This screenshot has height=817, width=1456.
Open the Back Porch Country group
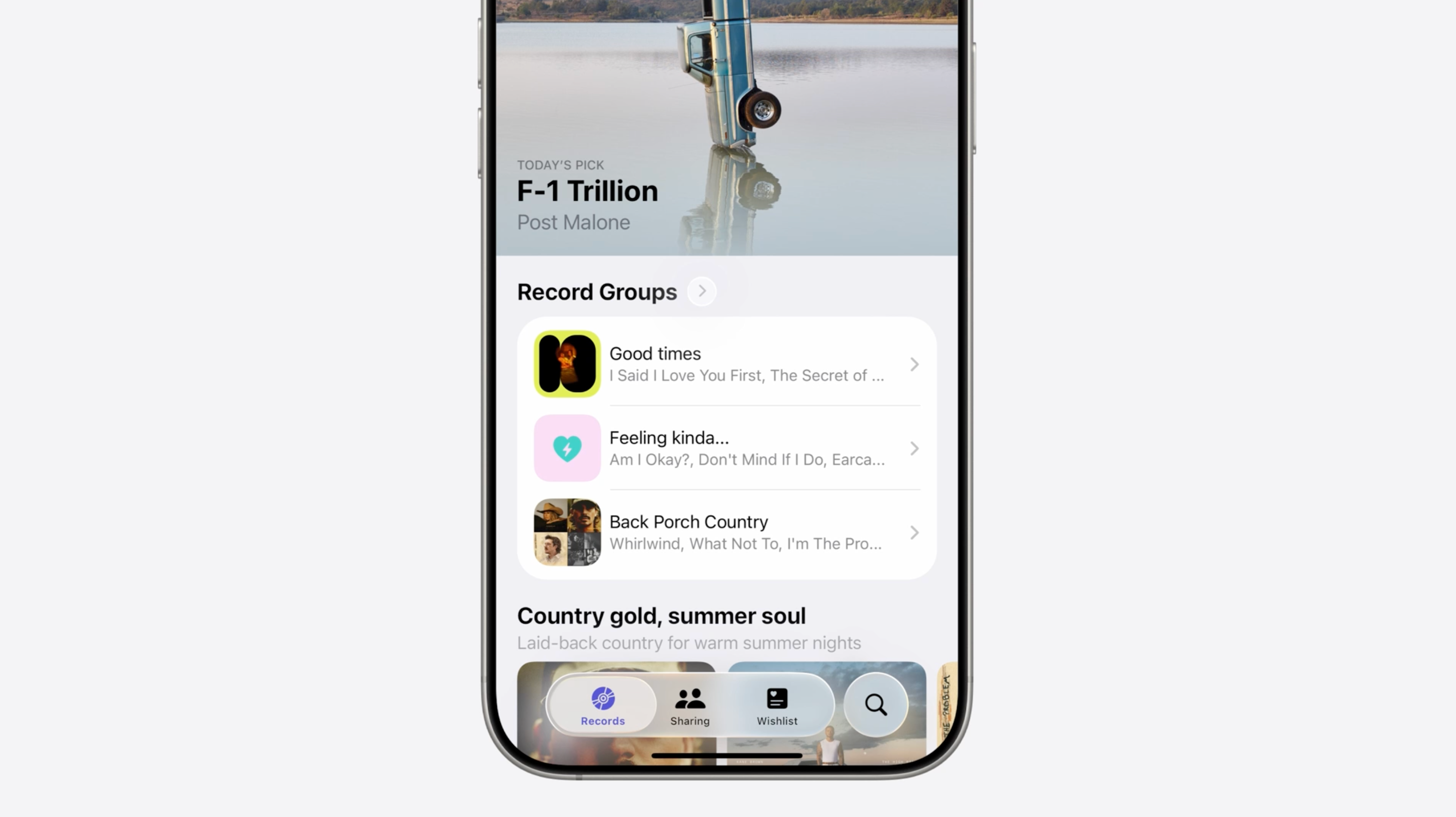pos(726,532)
